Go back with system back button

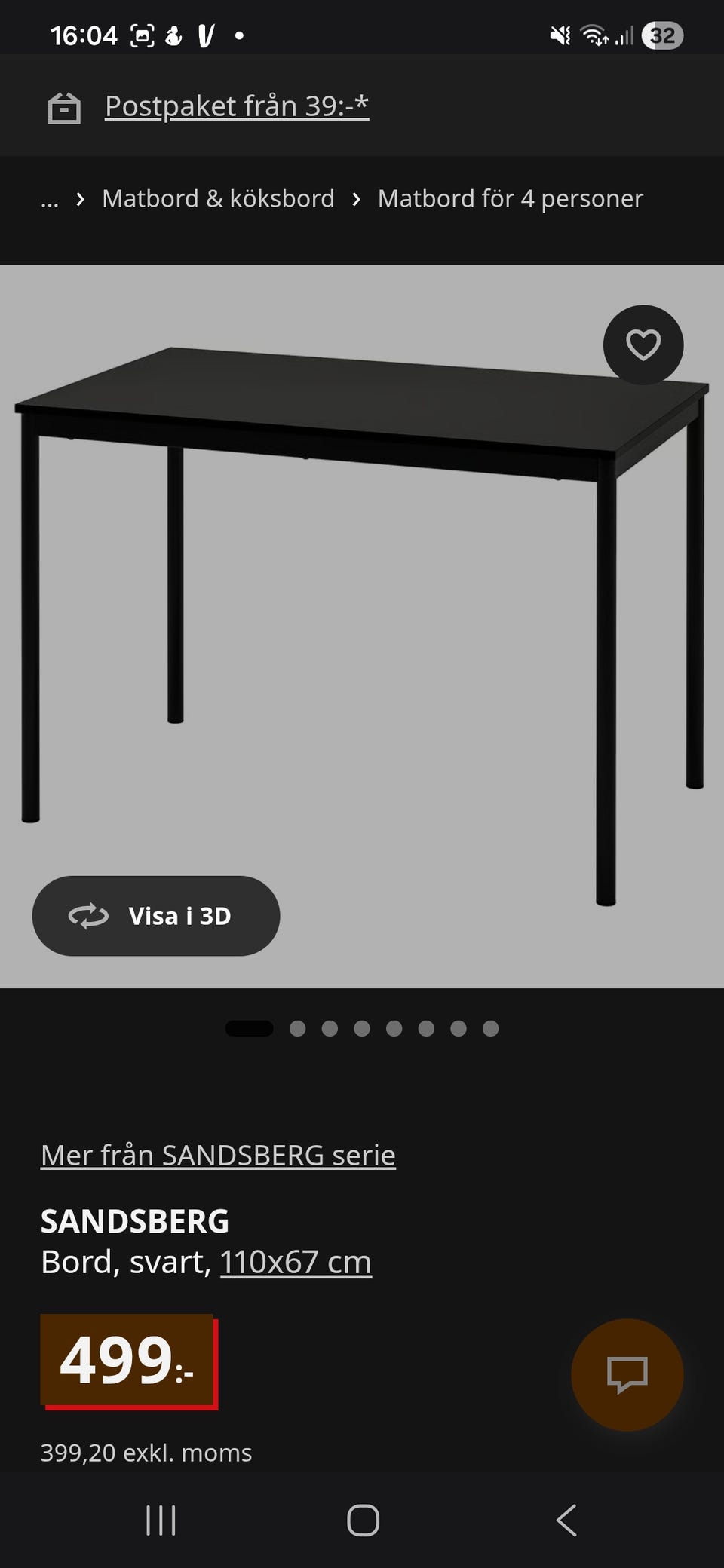click(x=566, y=1521)
